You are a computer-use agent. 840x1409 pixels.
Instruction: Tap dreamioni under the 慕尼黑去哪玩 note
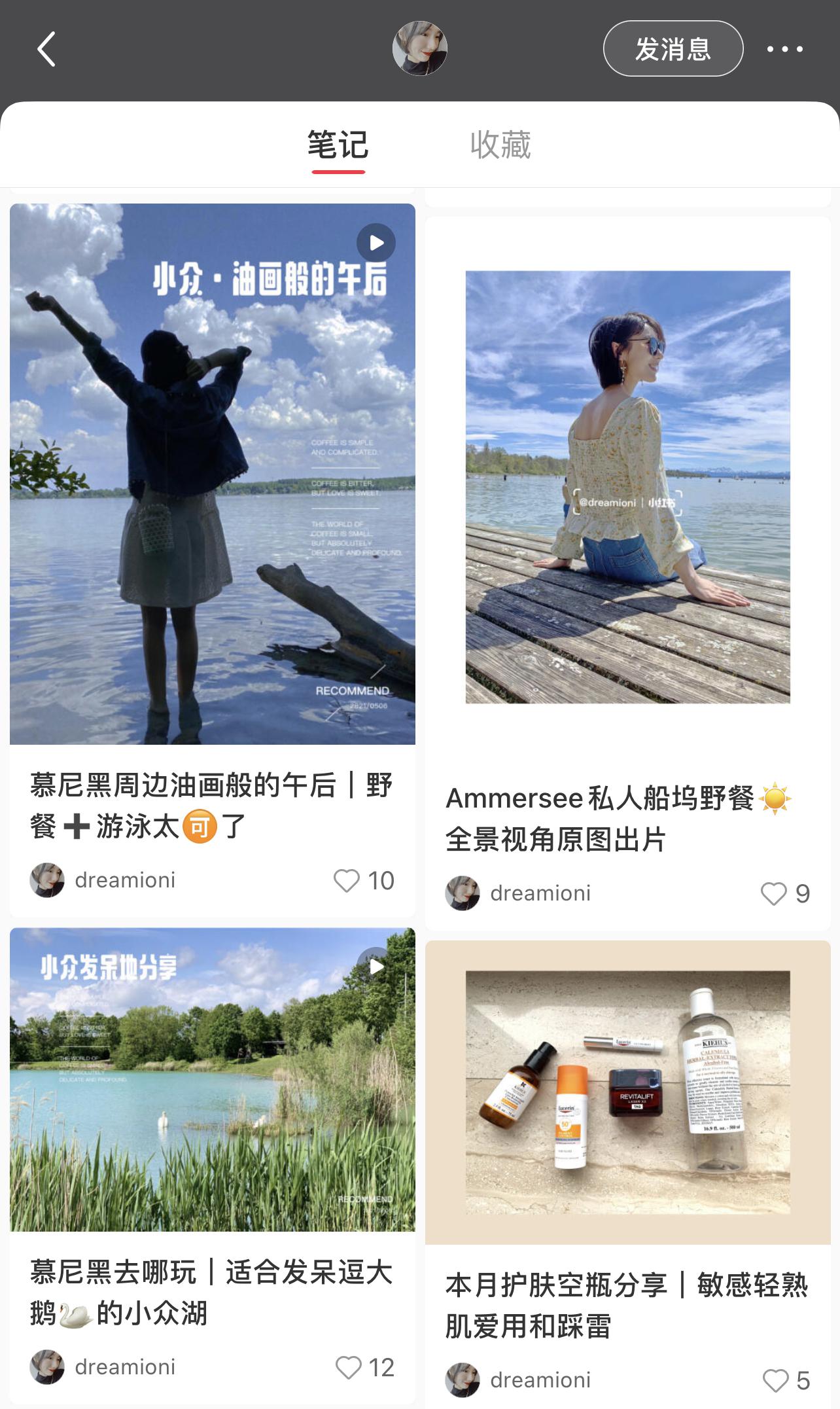(x=125, y=1367)
